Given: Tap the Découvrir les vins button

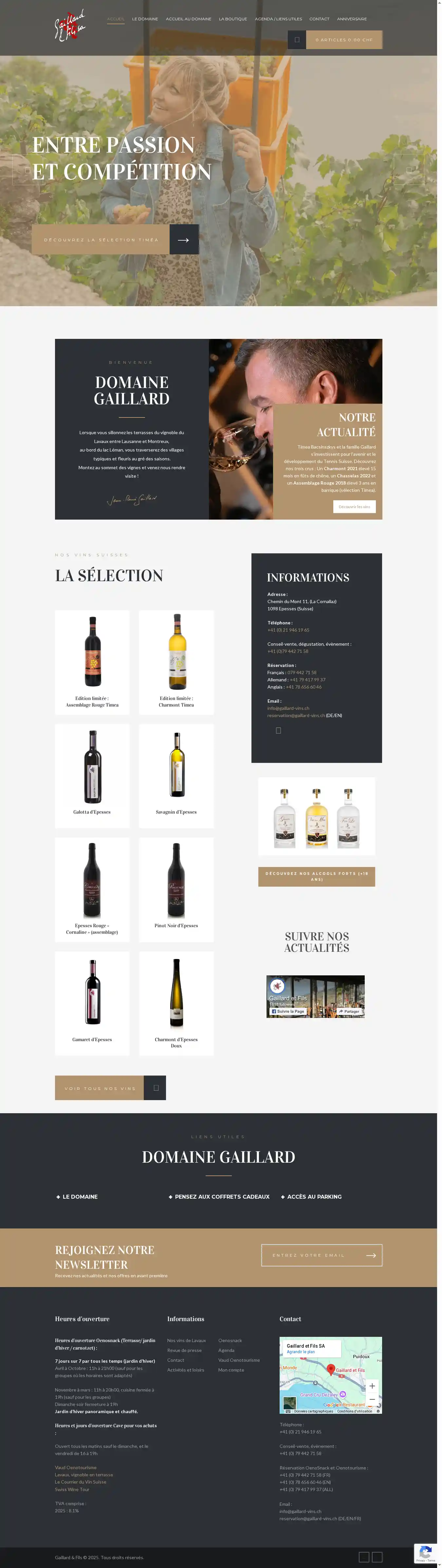Looking at the screenshot, I should (x=354, y=507).
